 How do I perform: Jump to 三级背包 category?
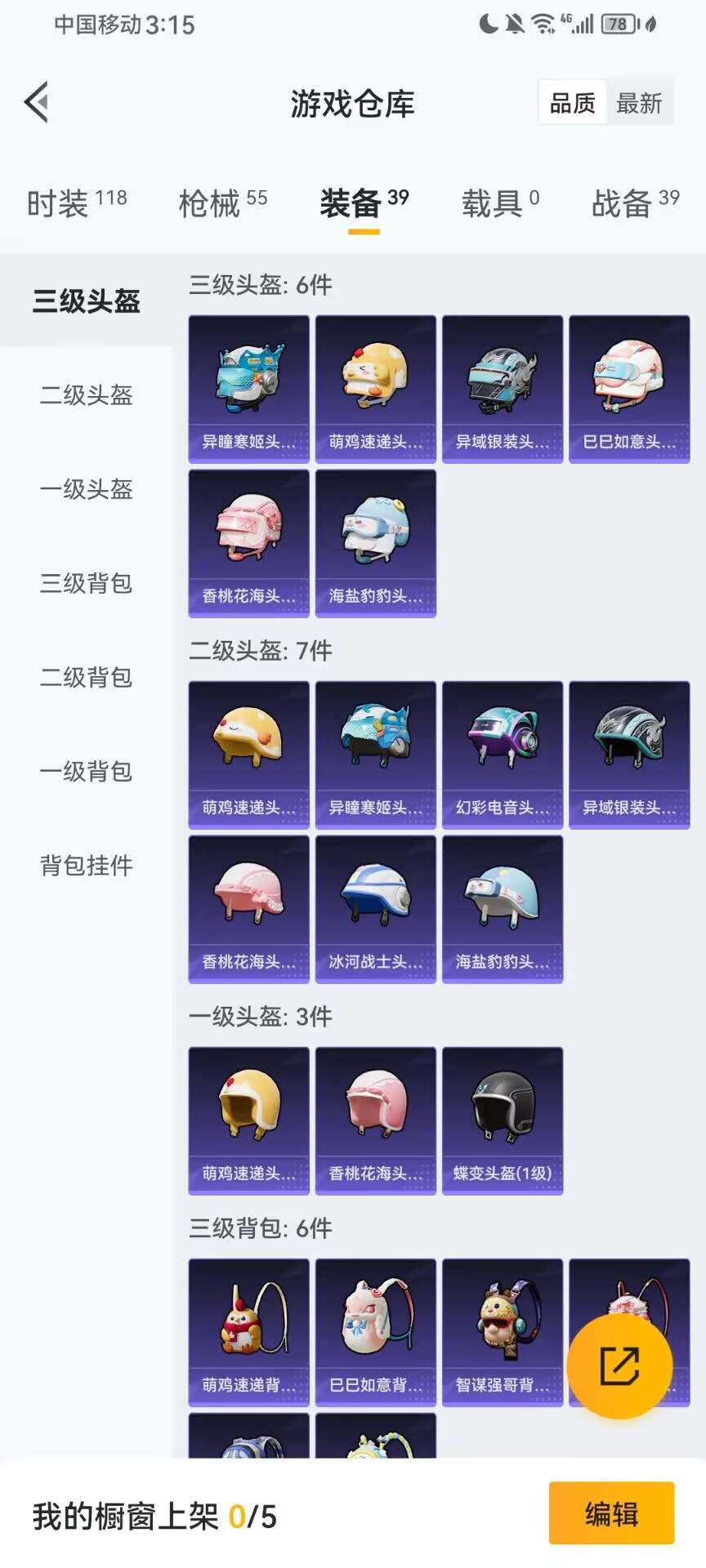pos(87,583)
